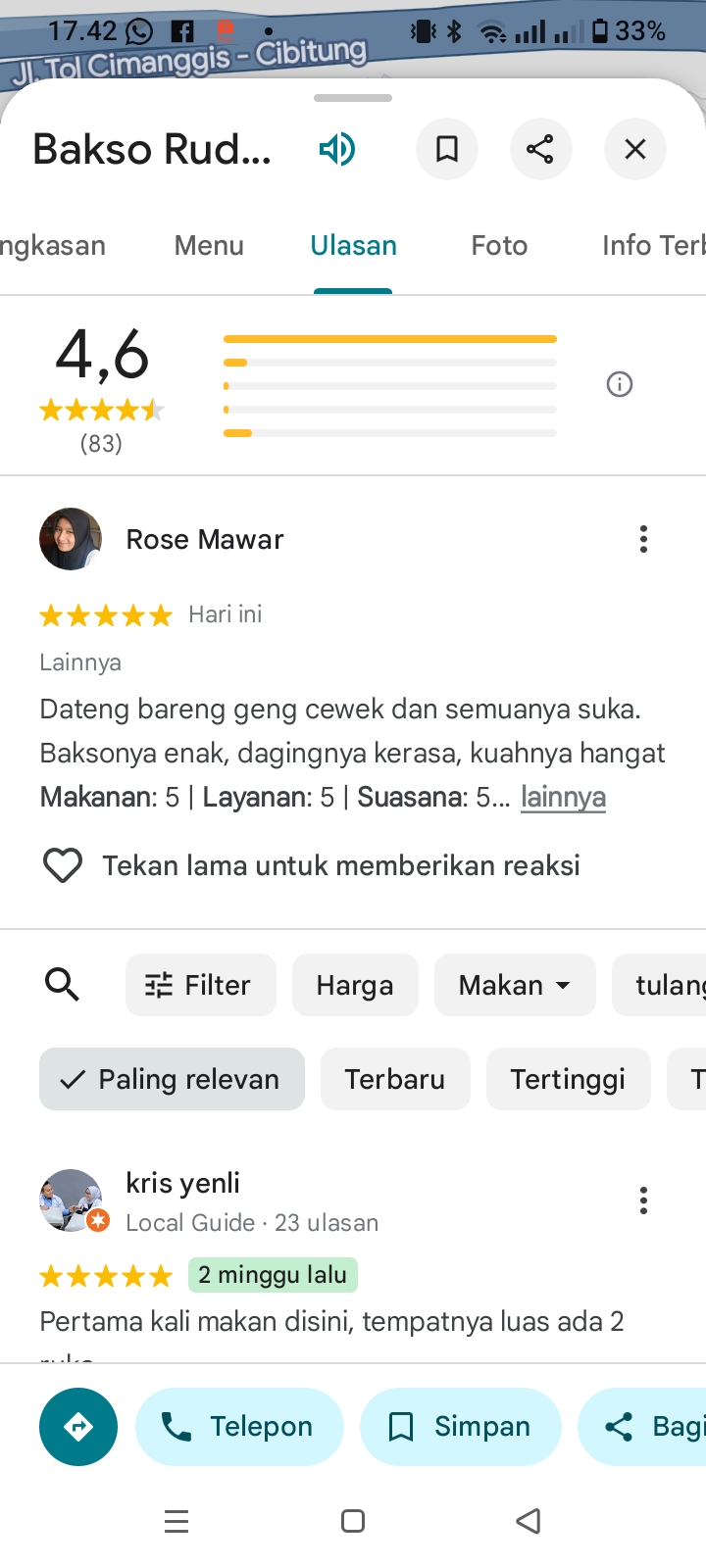This screenshot has height=1568, width=706.
Task: Open options menu for kris yenli's review
Action: (643, 1200)
